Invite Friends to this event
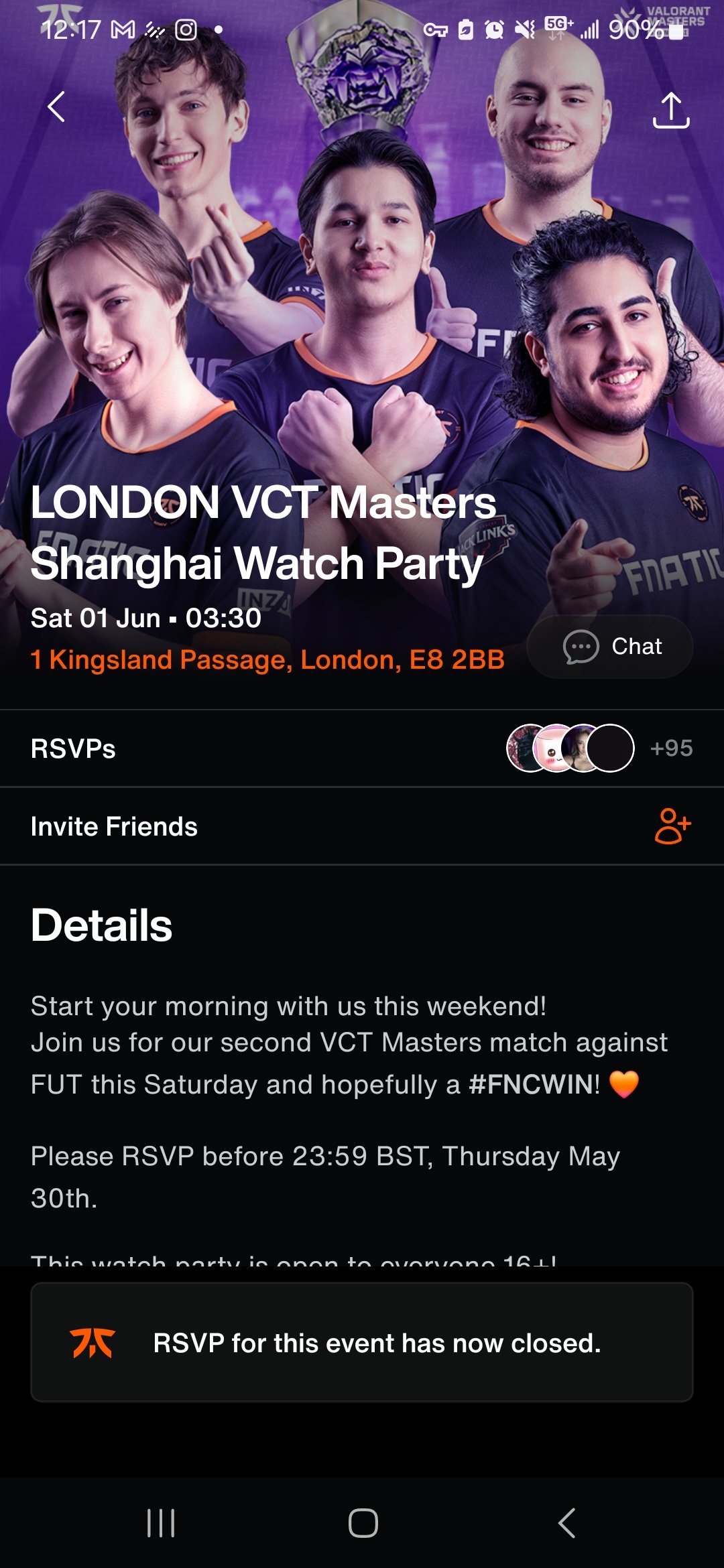The width and height of the screenshot is (724, 1568). pos(362,826)
